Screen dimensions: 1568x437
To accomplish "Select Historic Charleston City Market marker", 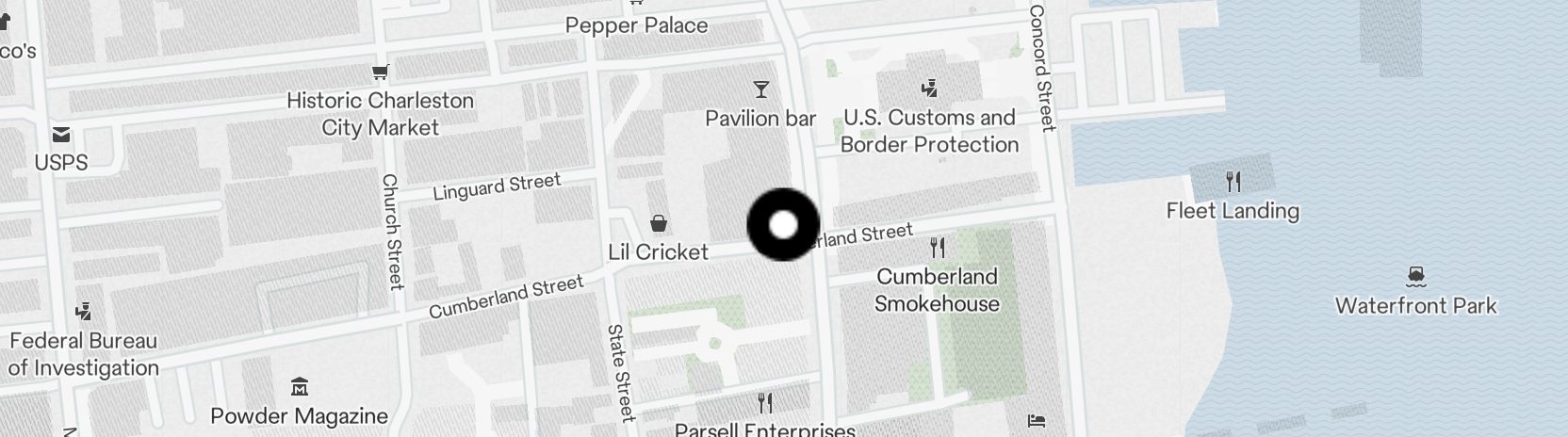I will click(381, 73).
